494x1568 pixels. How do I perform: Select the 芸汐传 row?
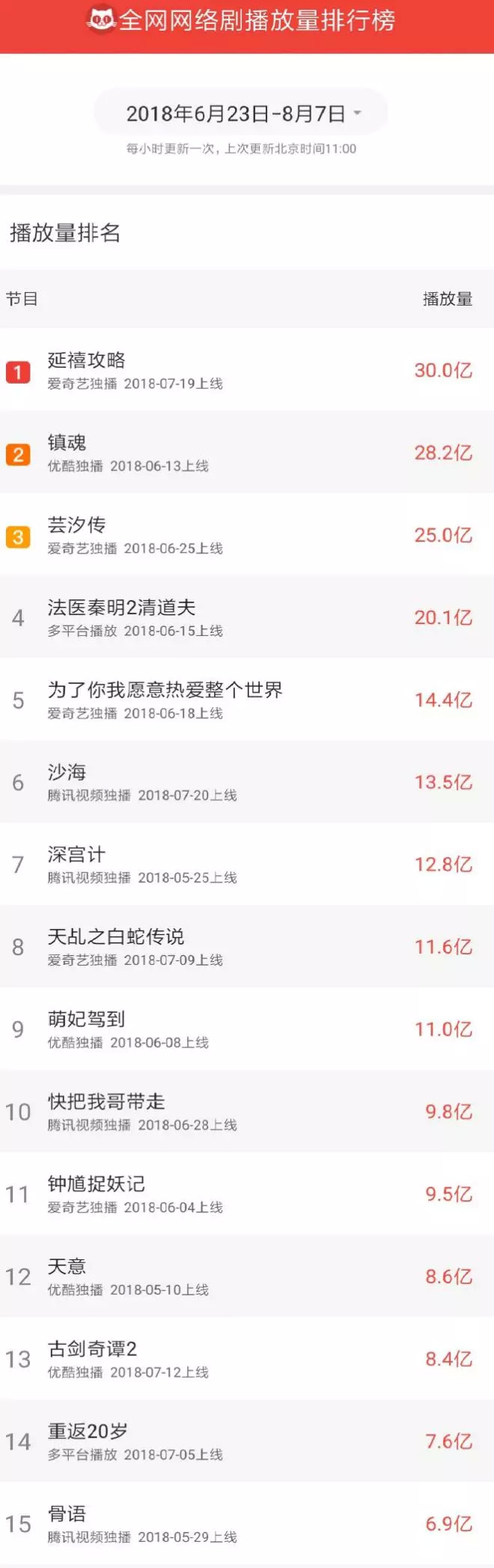[247, 535]
